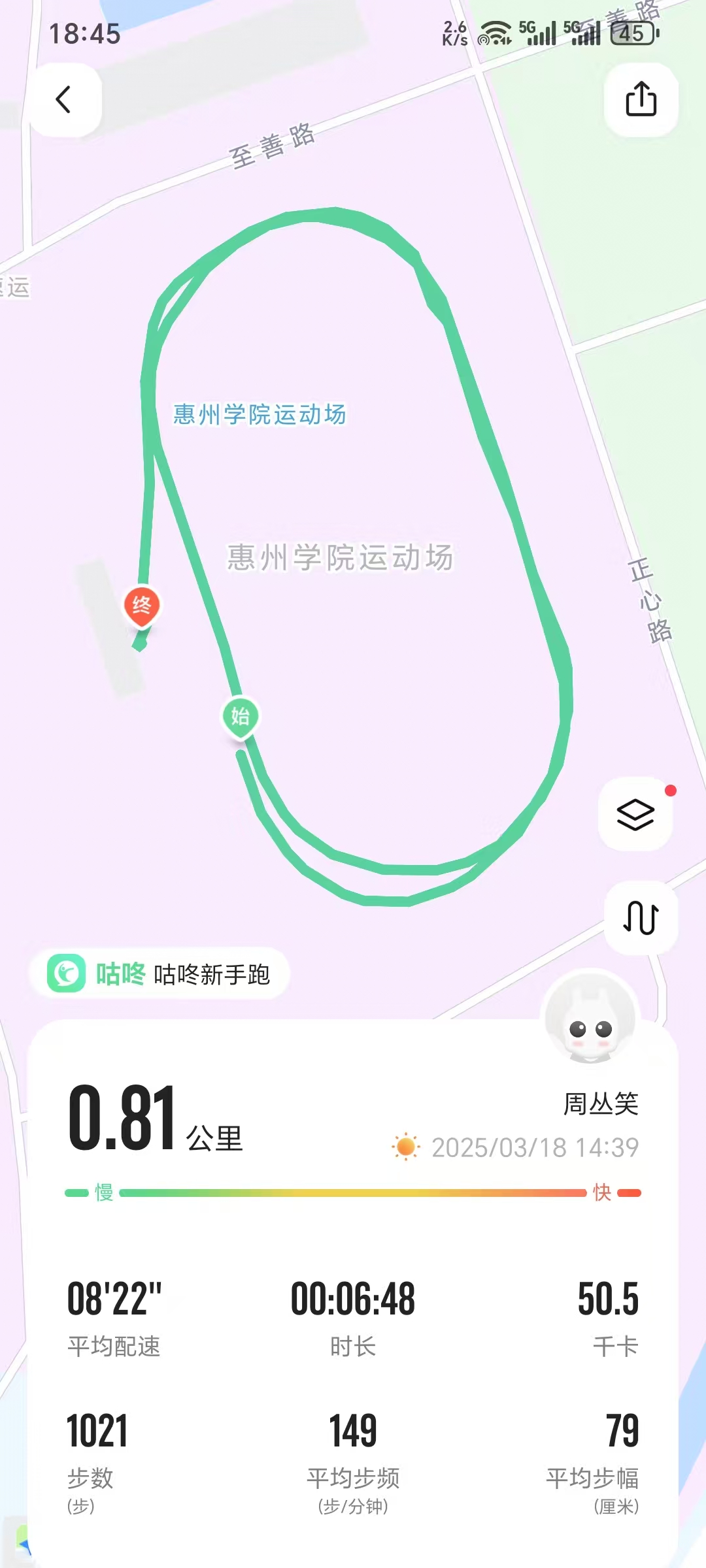Image resolution: width=706 pixels, height=1568 pixels.
Task: Tap the green 始 start marker
Action: (x=241, y=717)
